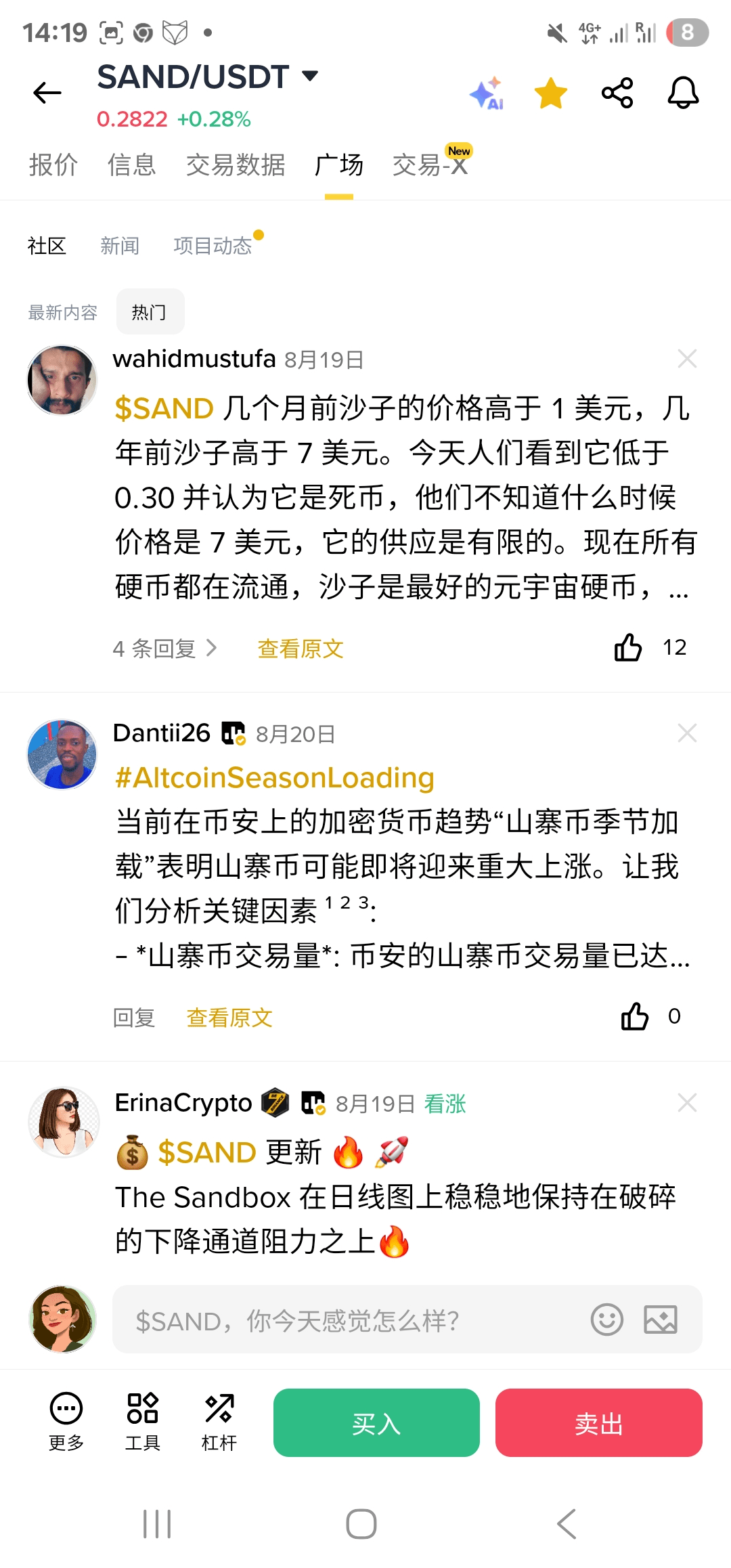Tap the comment field asking about $SAND
The width and height of the screenshot is (731, 1568).
(x=407, y=1320)
